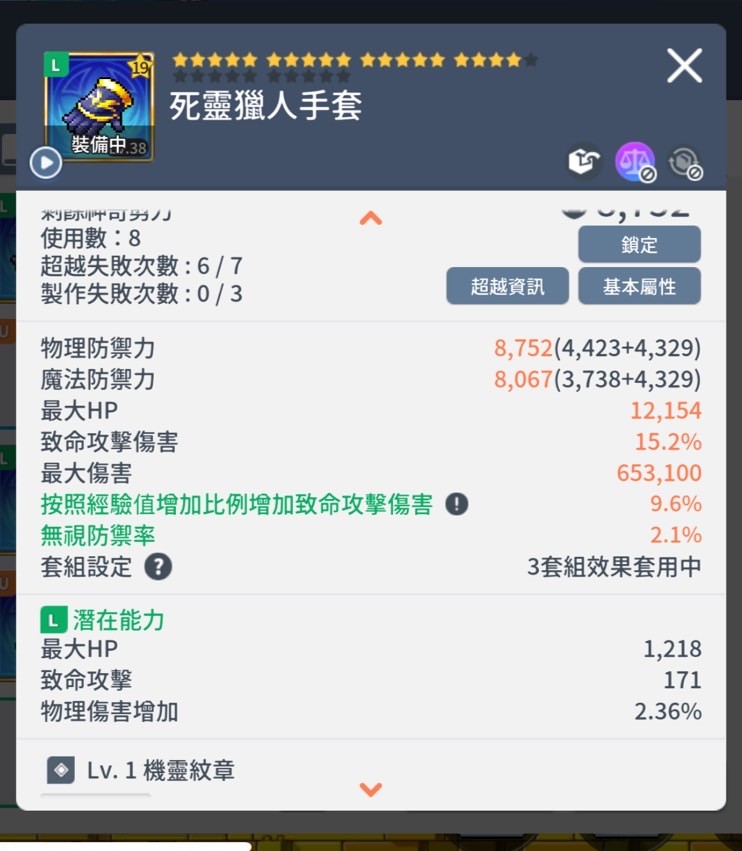742x851 pixels.
Task: Tap the 鎖定 lock button
Action: pyautogui.click(x=639, y=244)
